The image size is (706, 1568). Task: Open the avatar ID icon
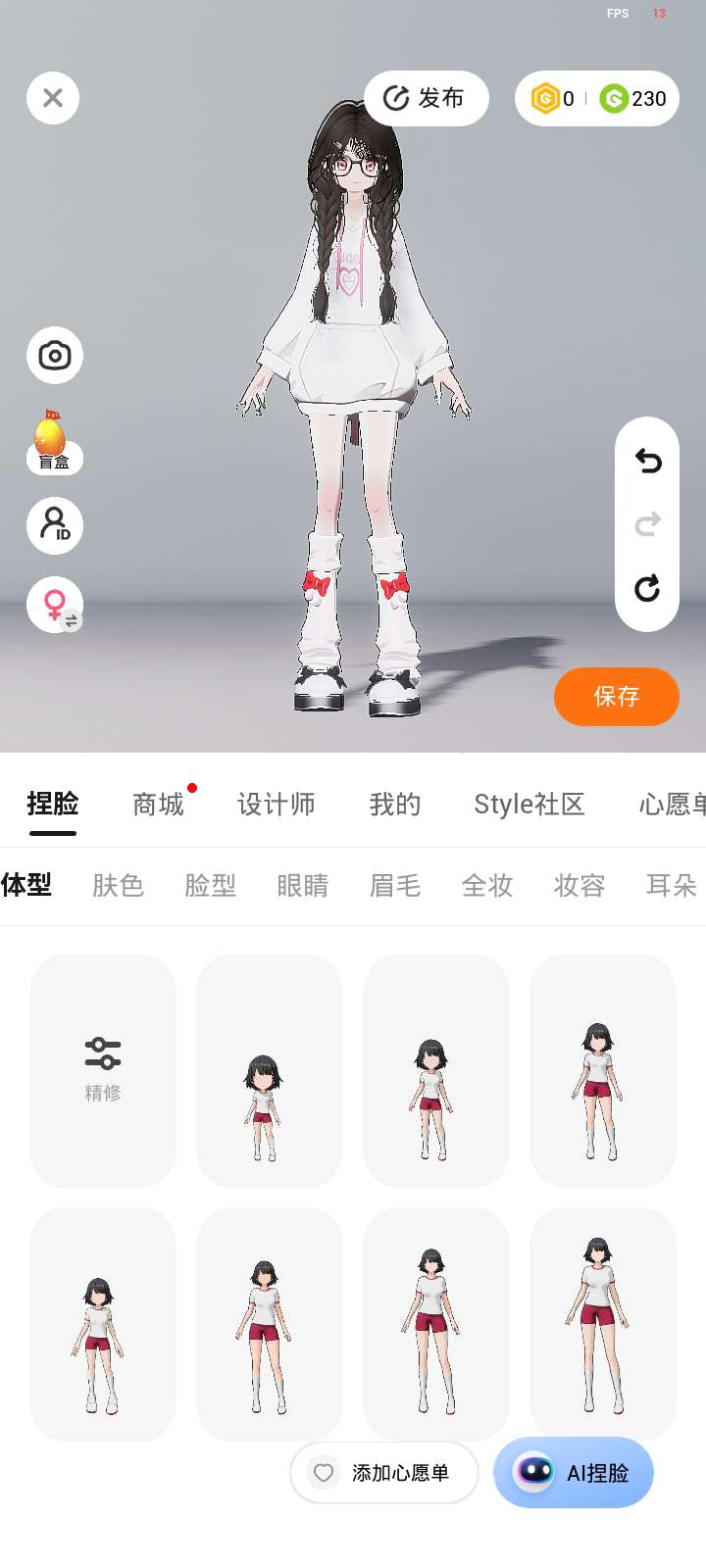point(55,525)
